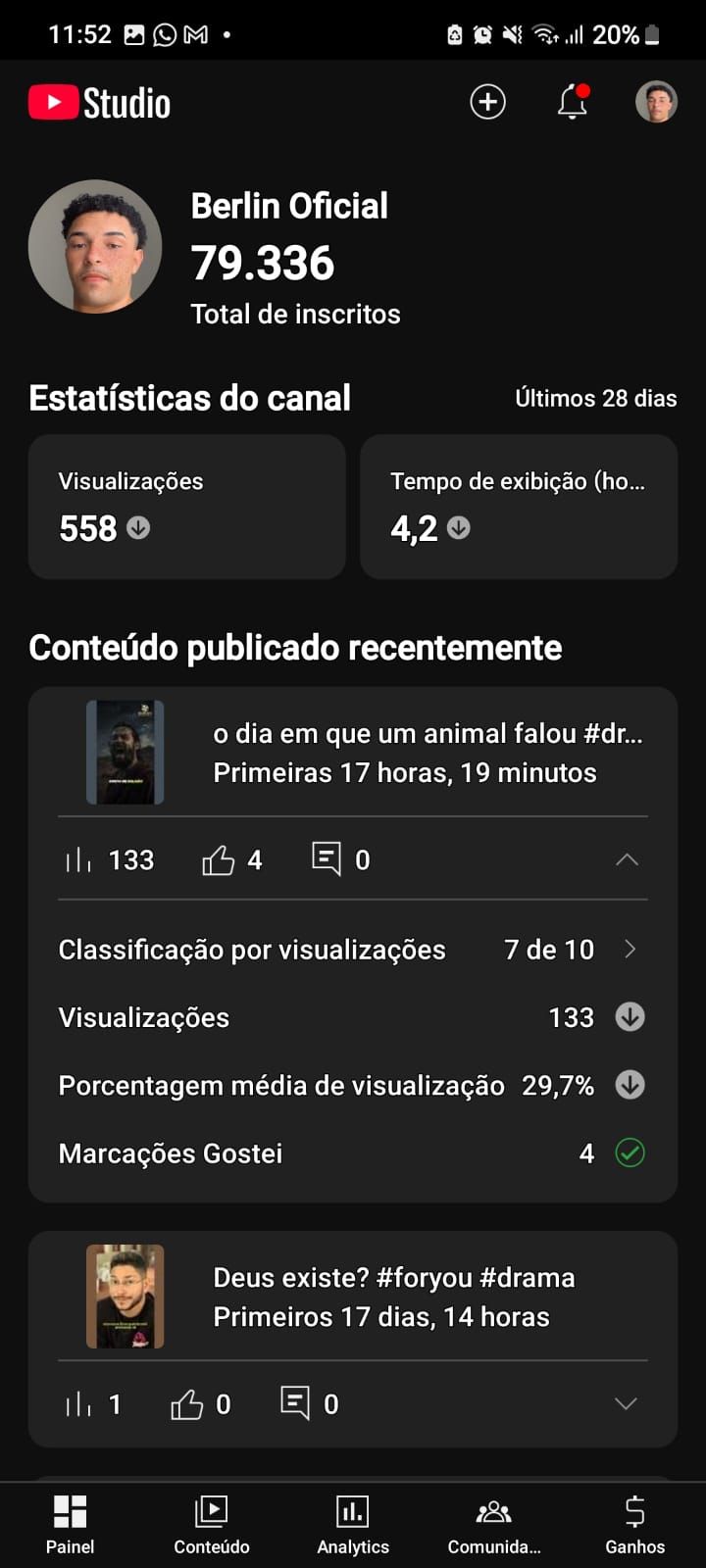Open the account avatar menu

click(656, 102)
